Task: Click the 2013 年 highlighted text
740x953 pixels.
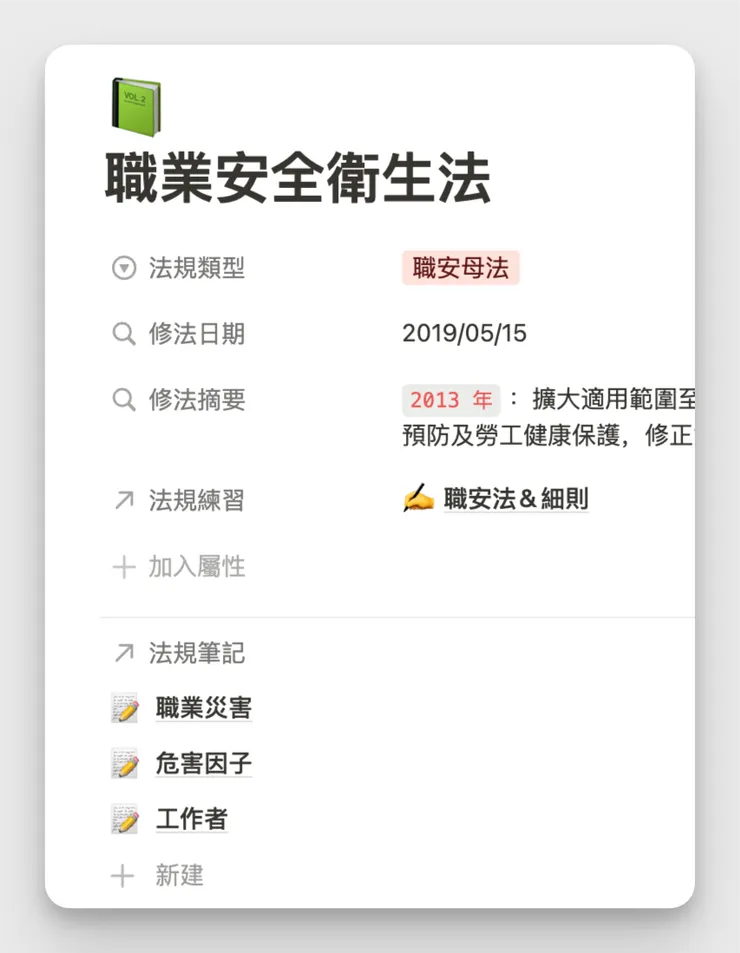Action: pos(450,400)
